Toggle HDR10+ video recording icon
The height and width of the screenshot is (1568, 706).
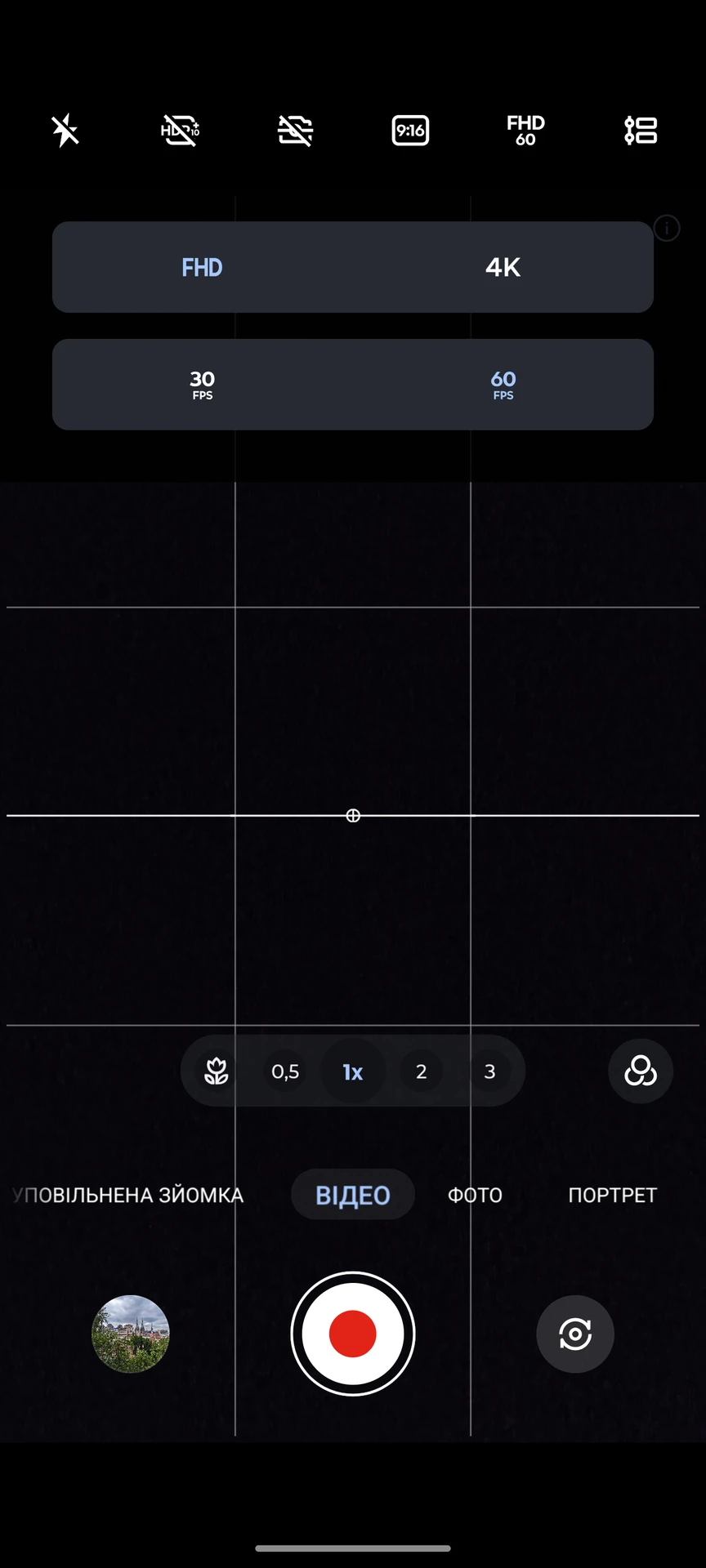click(180, 131)
